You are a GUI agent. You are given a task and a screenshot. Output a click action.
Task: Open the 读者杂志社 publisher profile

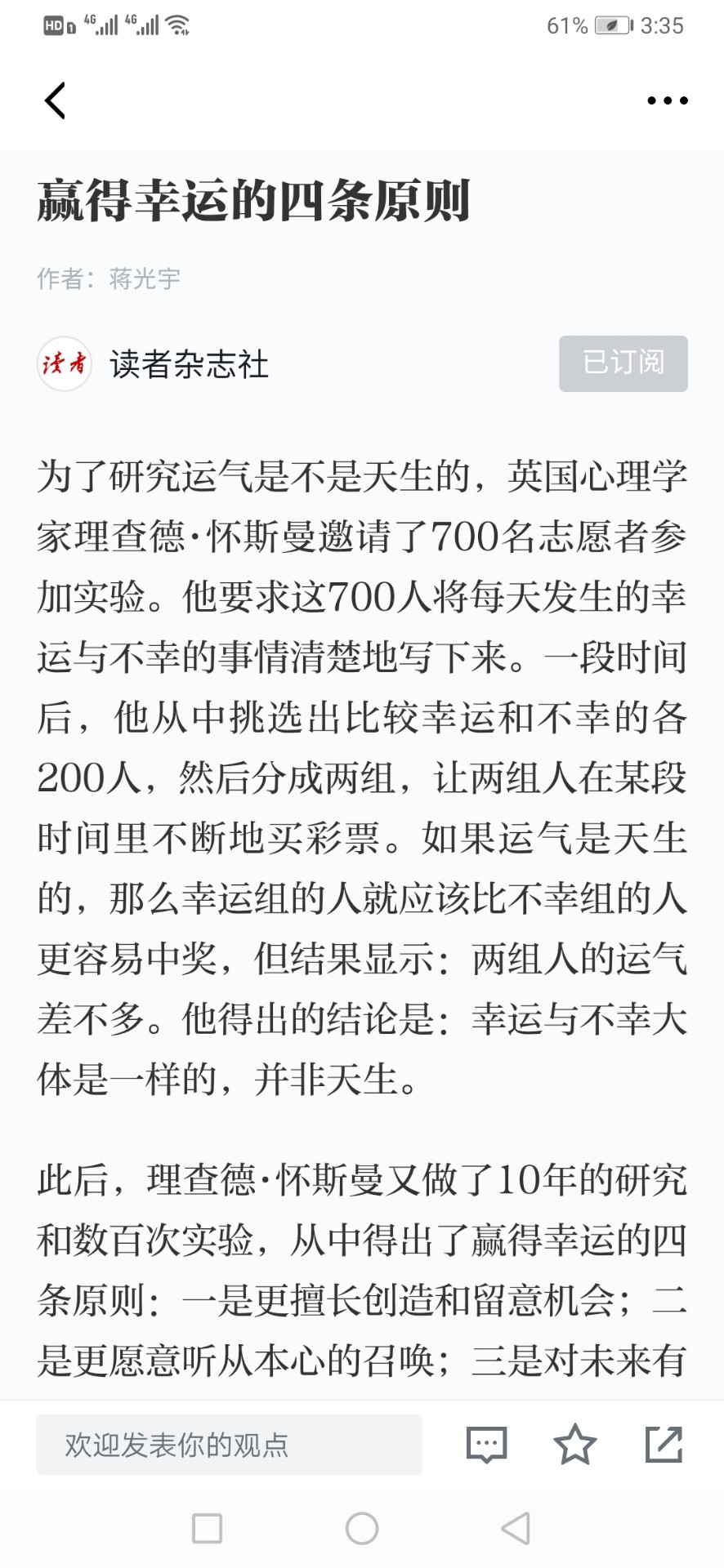pos(153,364)
